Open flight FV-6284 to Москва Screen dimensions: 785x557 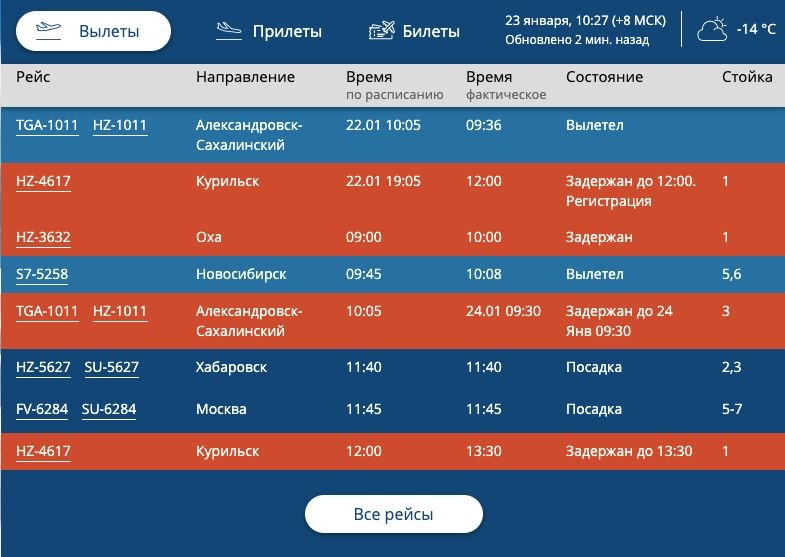[x=42, y=409]
